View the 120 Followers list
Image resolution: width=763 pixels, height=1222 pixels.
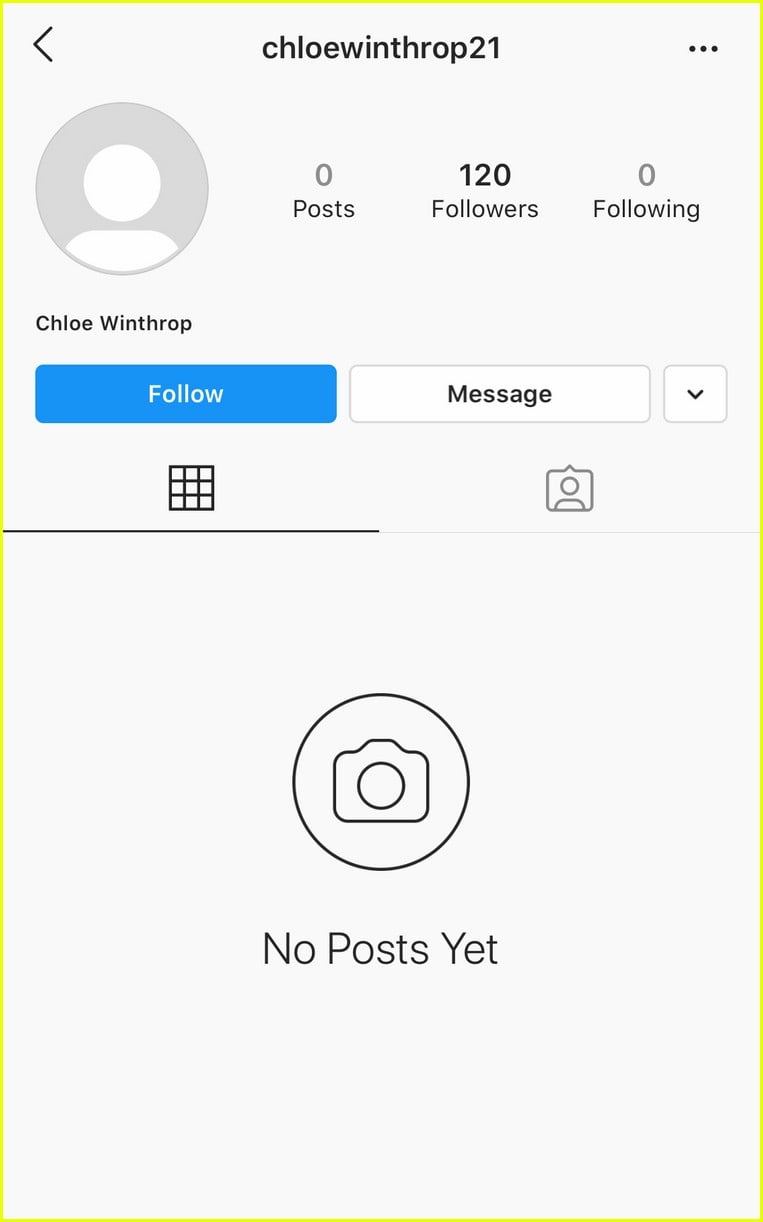tap(485, 191)
